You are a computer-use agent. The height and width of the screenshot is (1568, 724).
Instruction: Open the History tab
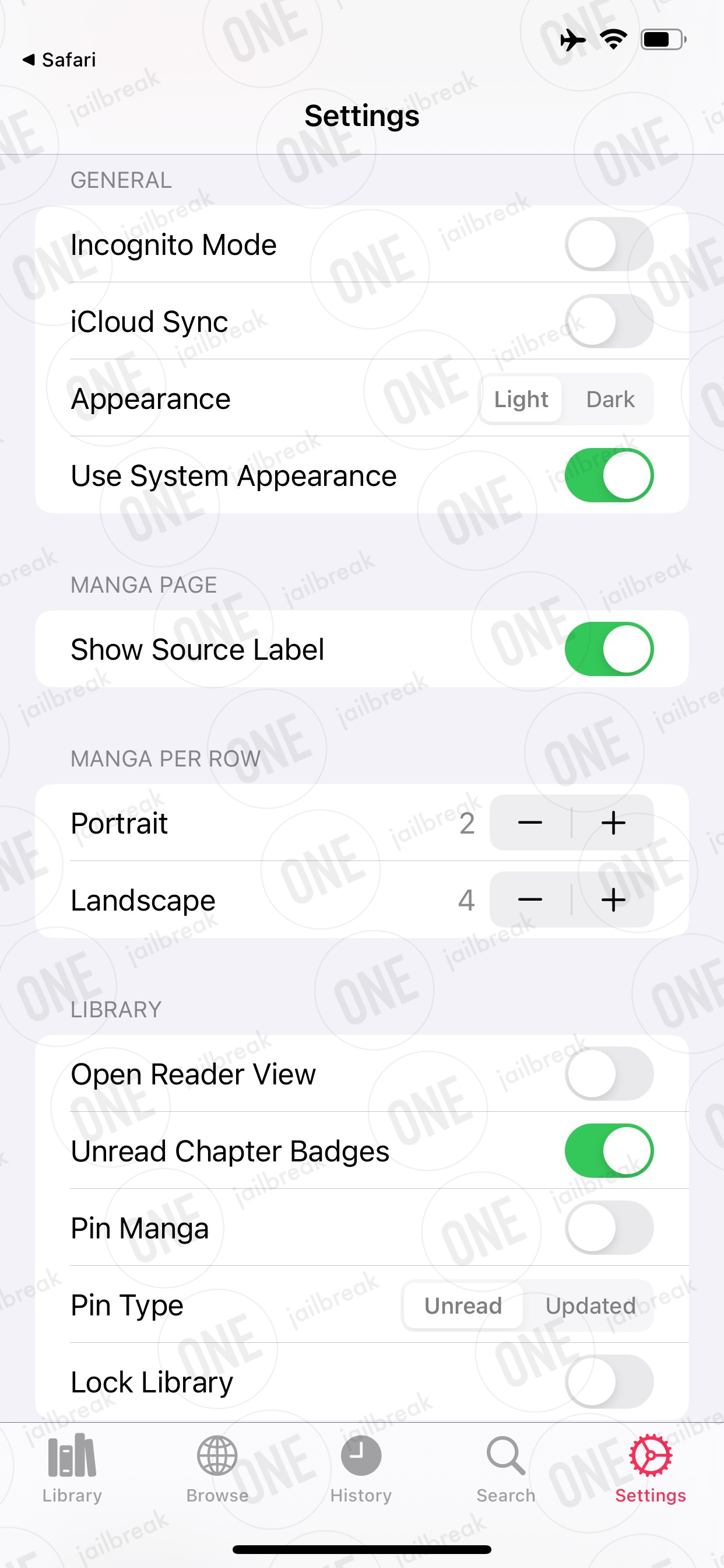coord(361,1469)
